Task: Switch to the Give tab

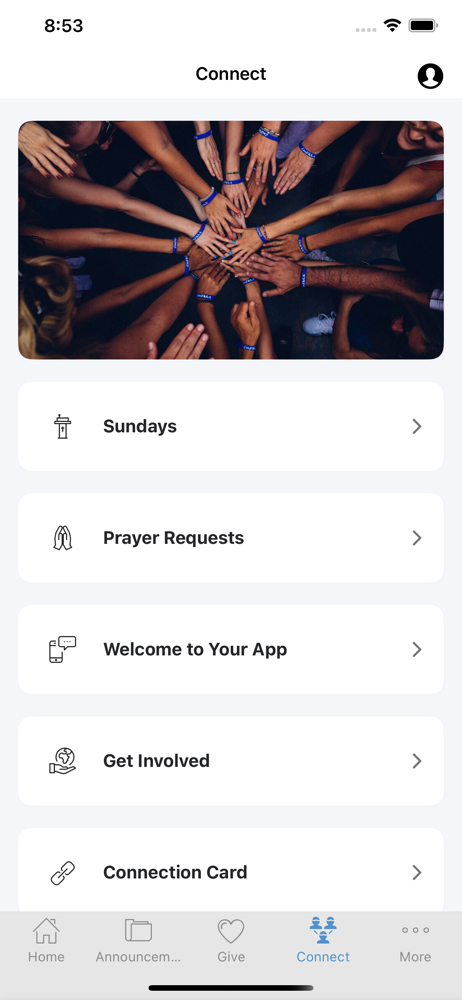Action: coord(231,940)
